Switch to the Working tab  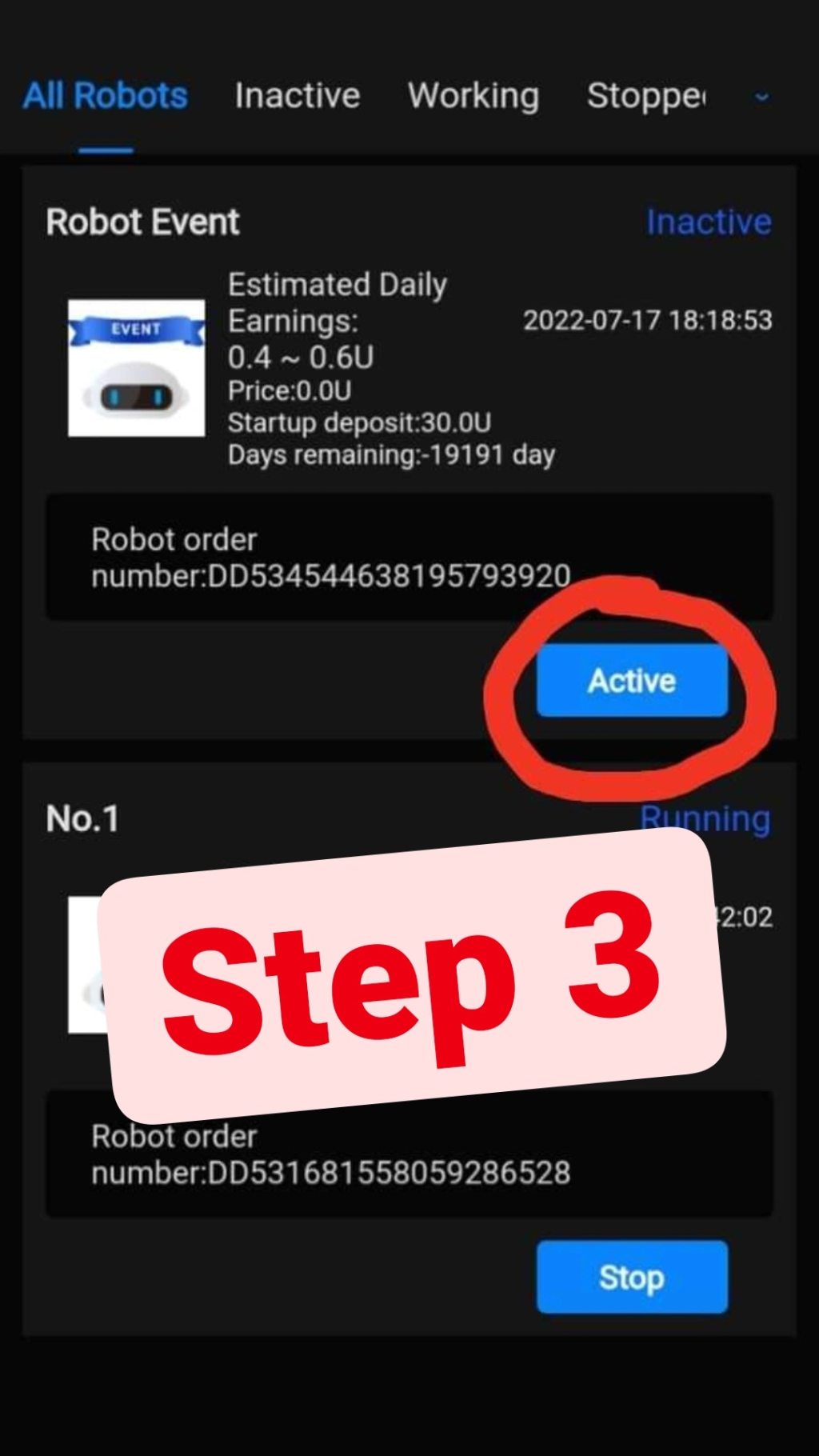click(x=473, y=96)
